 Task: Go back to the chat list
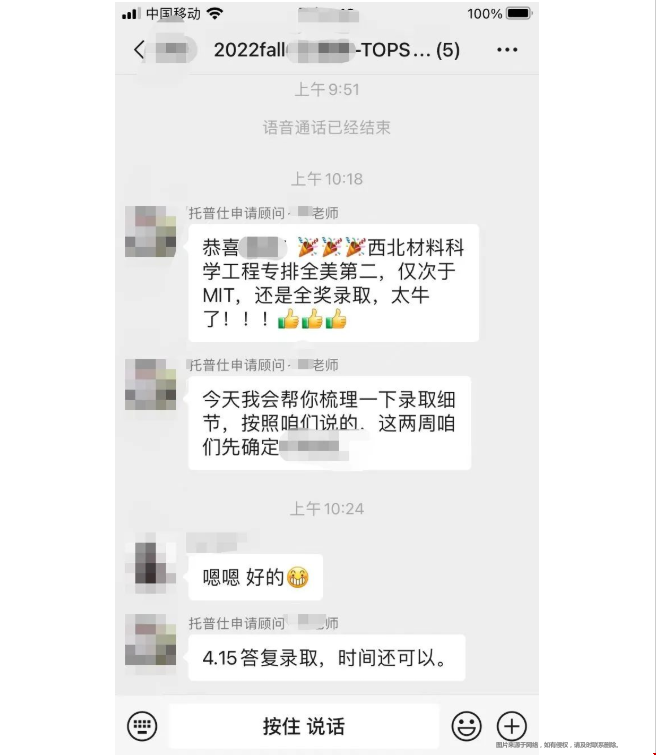139,50
